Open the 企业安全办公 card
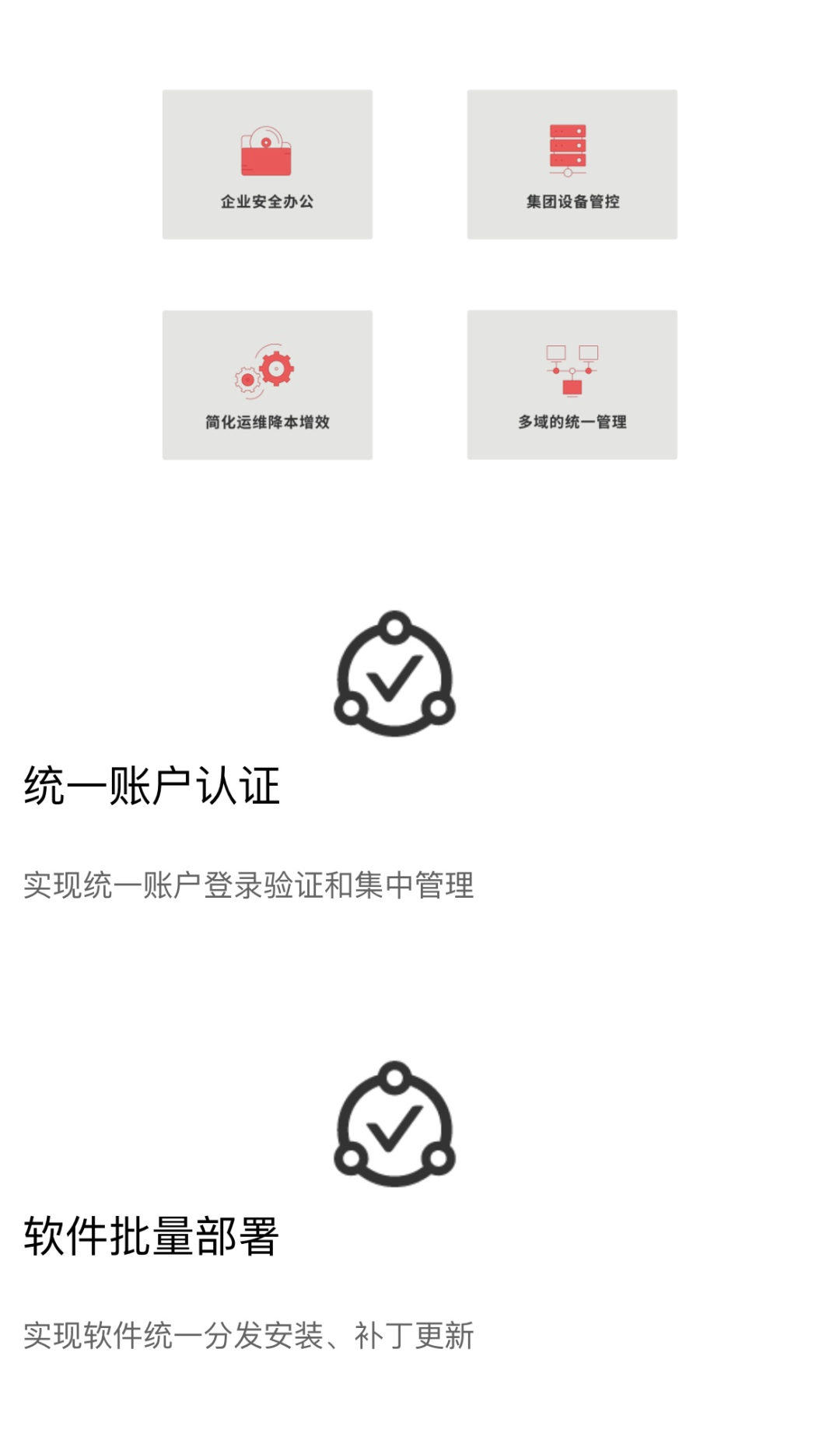 click(x=267, y=164)
